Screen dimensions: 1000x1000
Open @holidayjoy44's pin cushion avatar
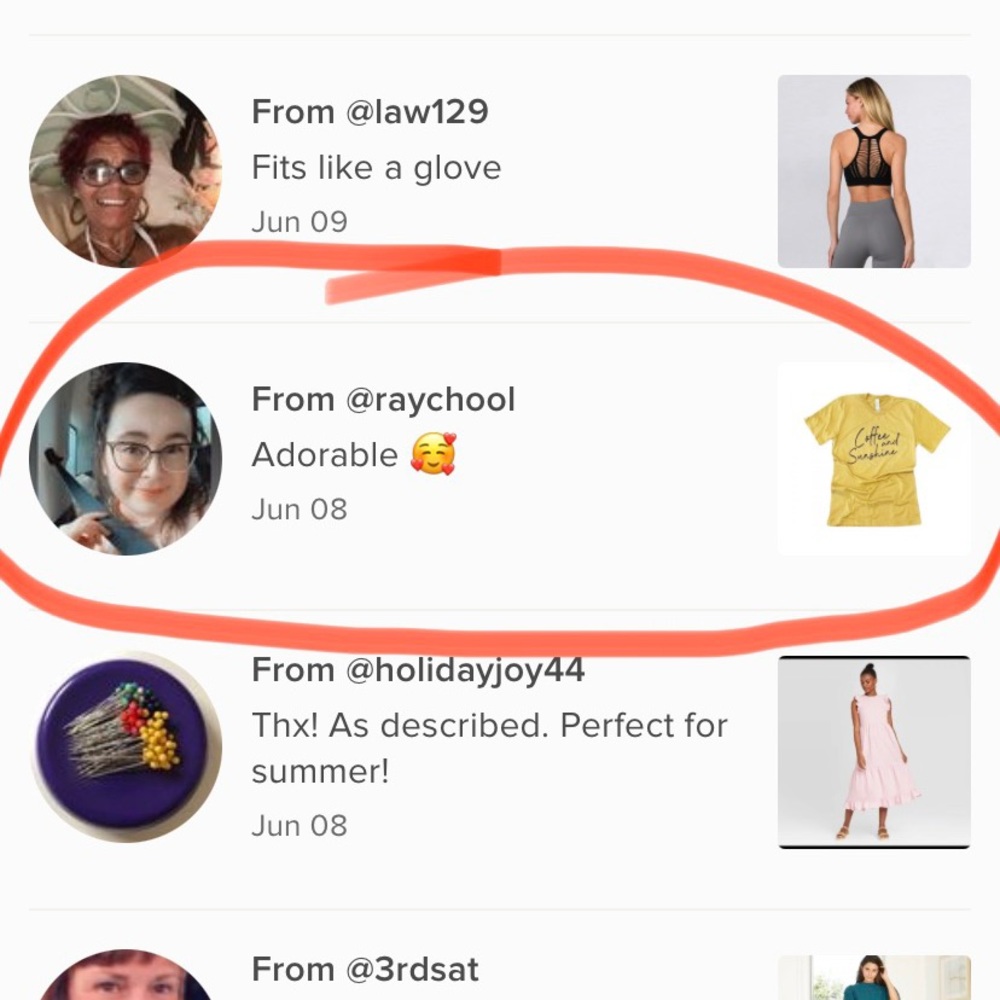(x=125, y=745)
